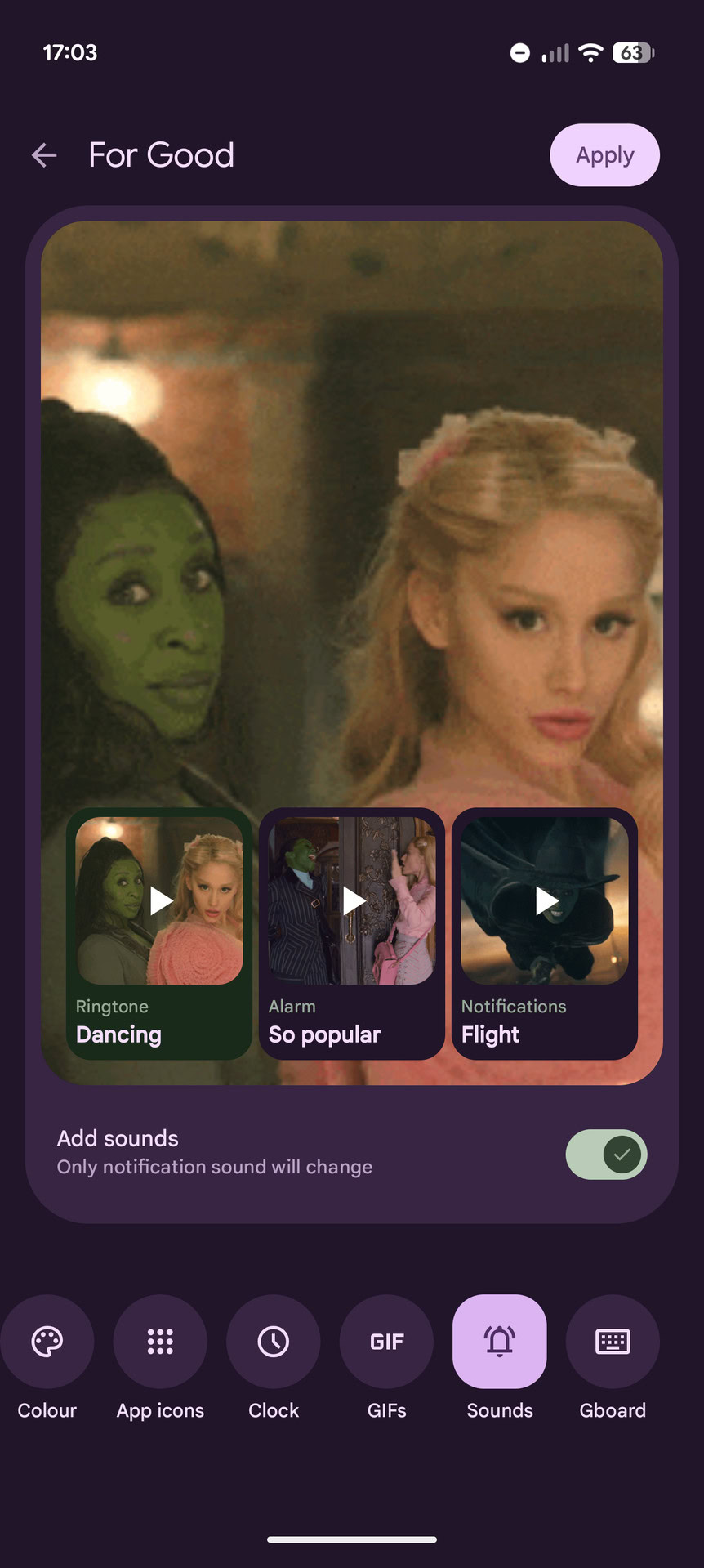Apply the For Good theme
Screen dimensions: 704x1568
(604, 155)
